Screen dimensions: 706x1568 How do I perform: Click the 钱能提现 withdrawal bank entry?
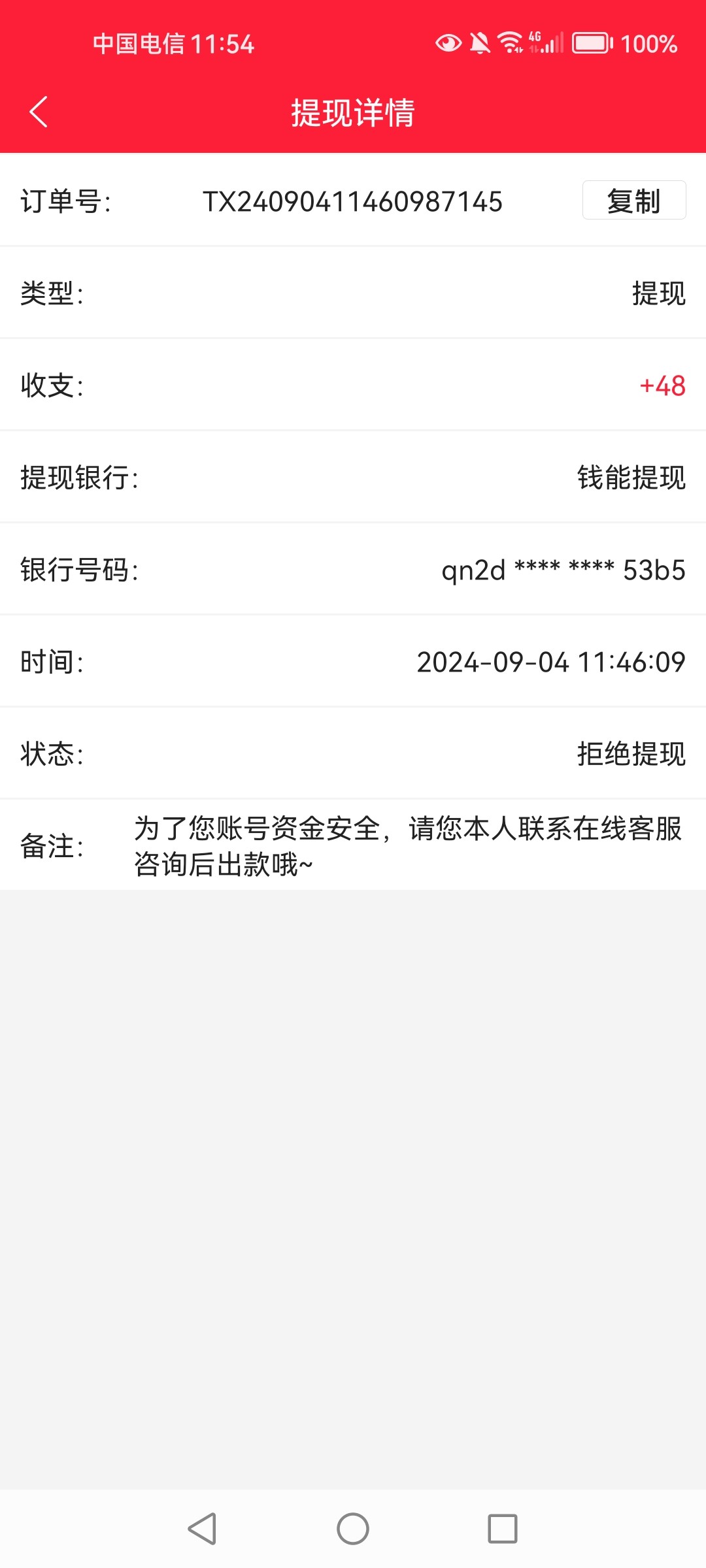[x=630, y=478]
